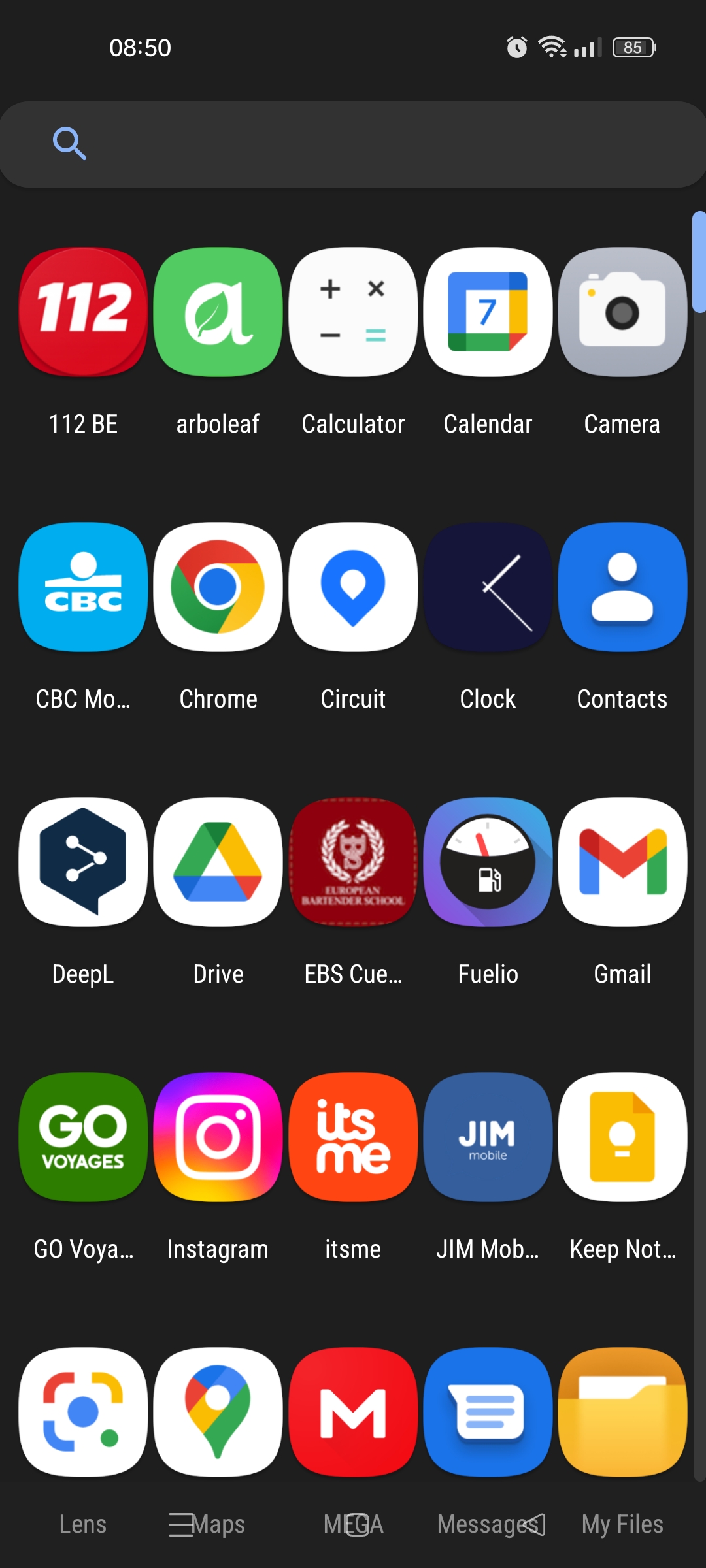
Task: Open the Clock app
Action: pos(488,587)
